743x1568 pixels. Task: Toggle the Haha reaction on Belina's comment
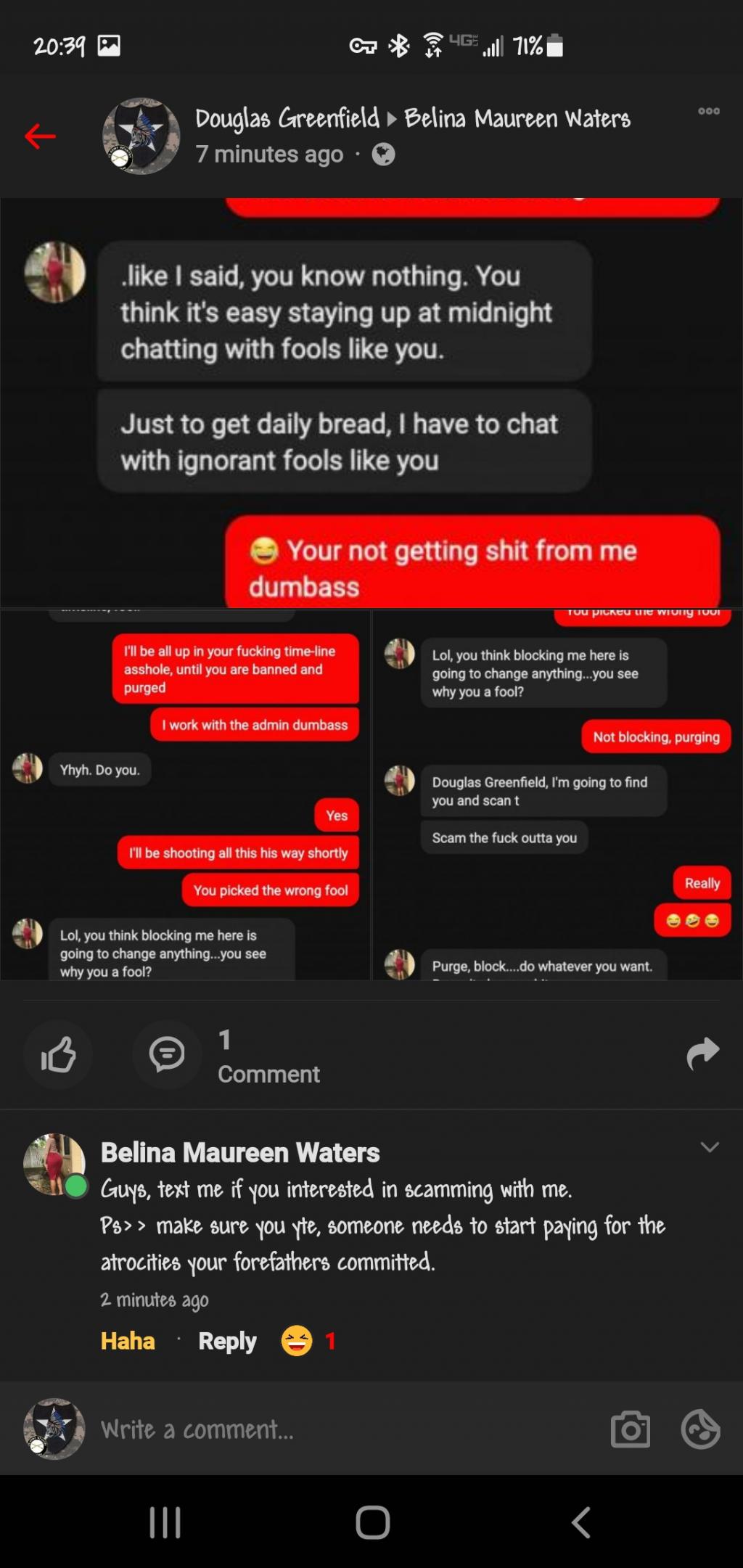pyautogui.click(x=128, y=1341)
